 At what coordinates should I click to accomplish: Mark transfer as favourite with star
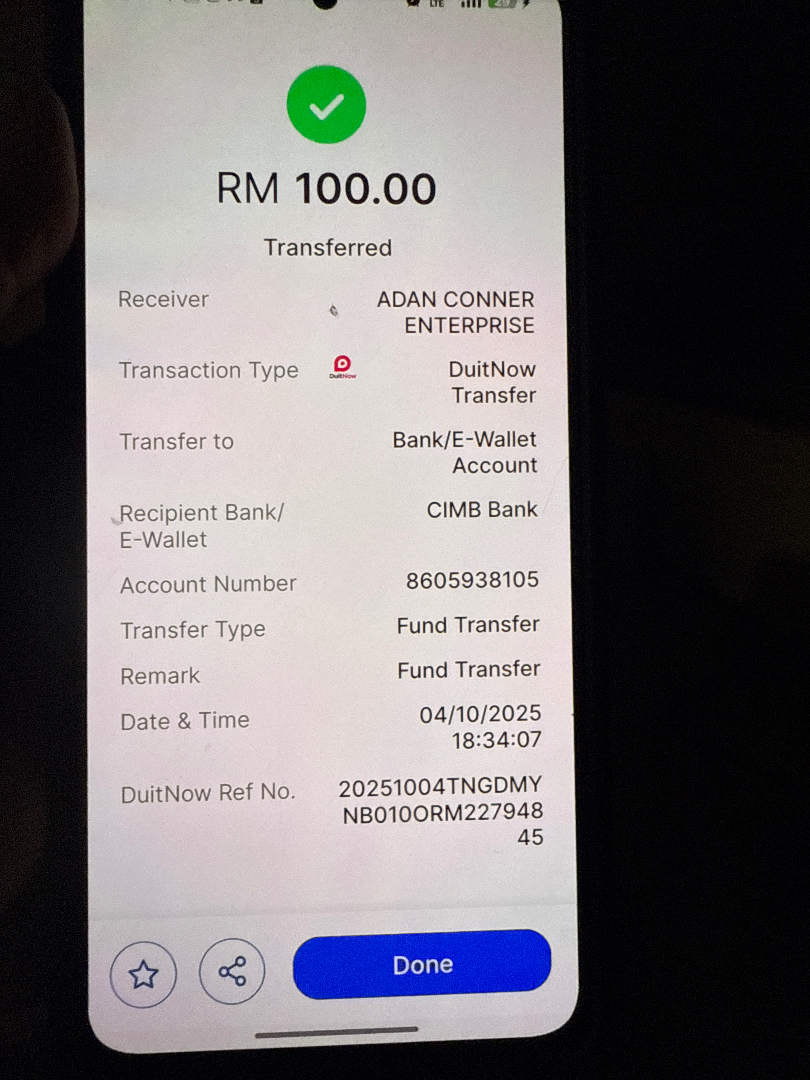pyautogui.click(x=143, y=974)
